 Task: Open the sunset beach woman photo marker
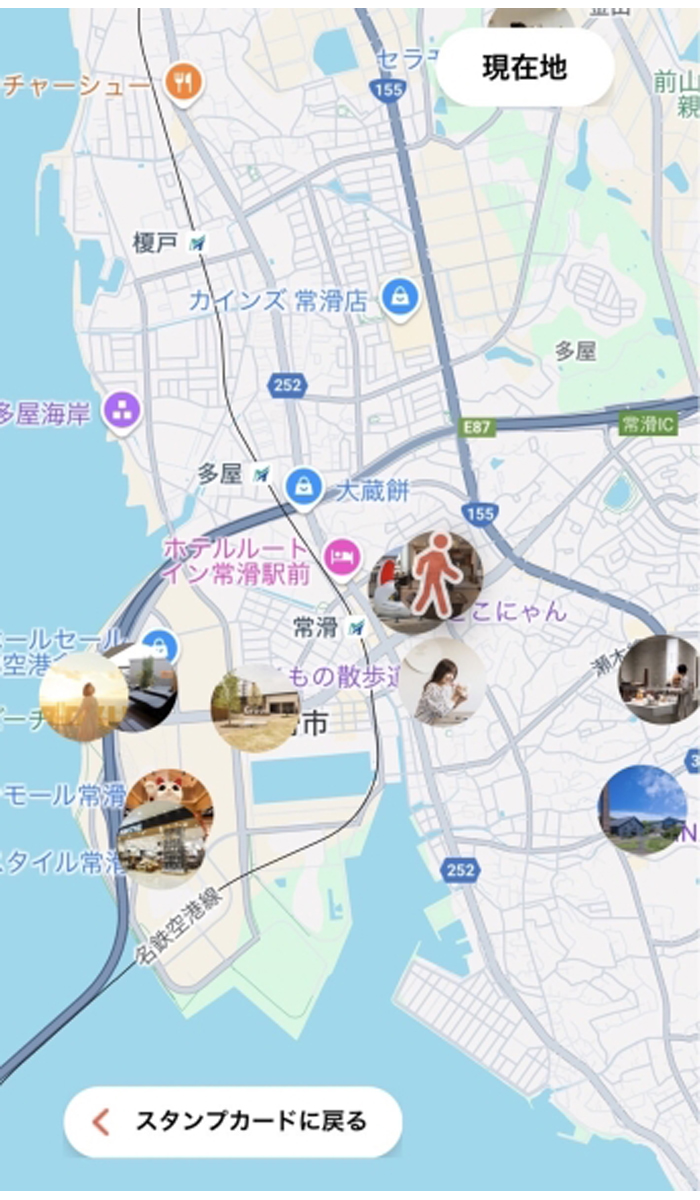click(84, 697)
